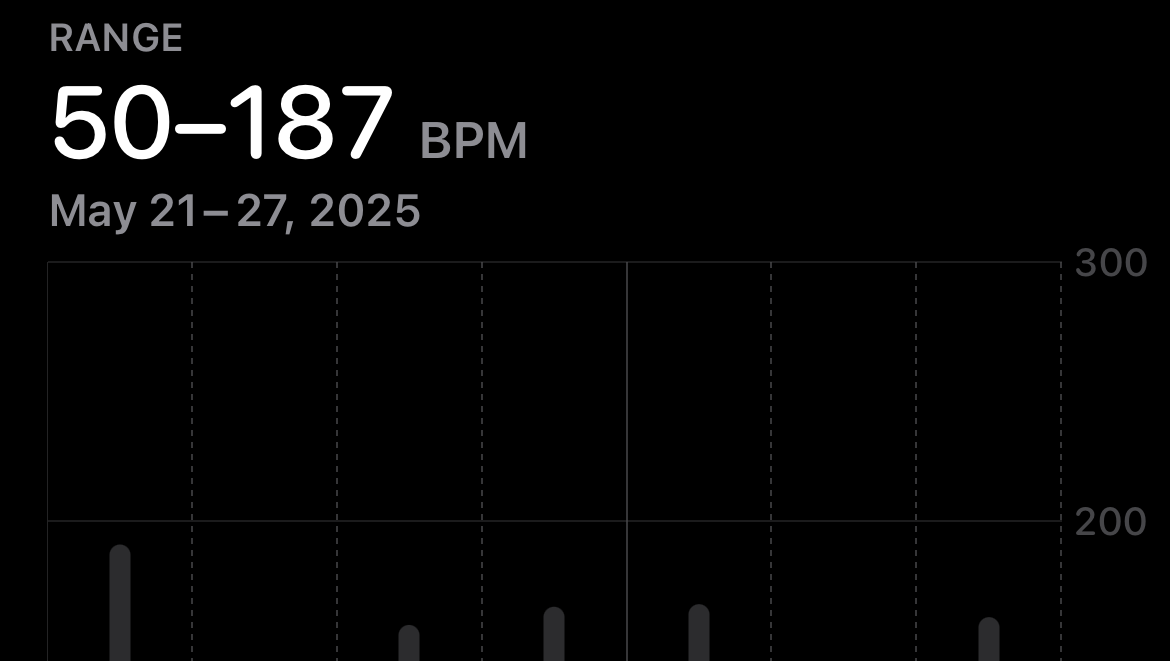Select the tallest heart rate bar
The image size is (1170, 661).
[x=120, y=602]
